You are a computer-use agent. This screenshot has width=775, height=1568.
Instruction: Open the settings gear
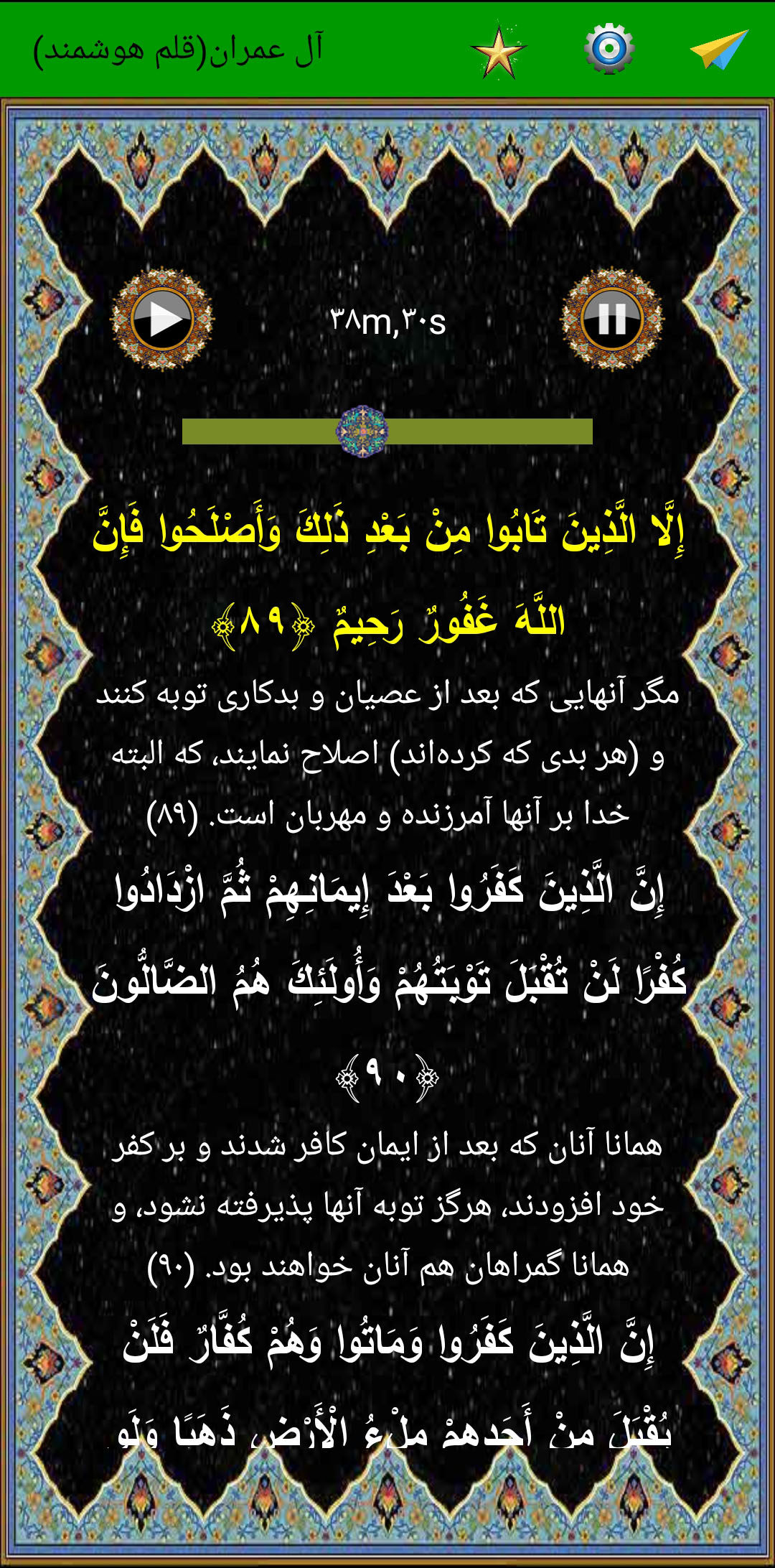[609, 49]
